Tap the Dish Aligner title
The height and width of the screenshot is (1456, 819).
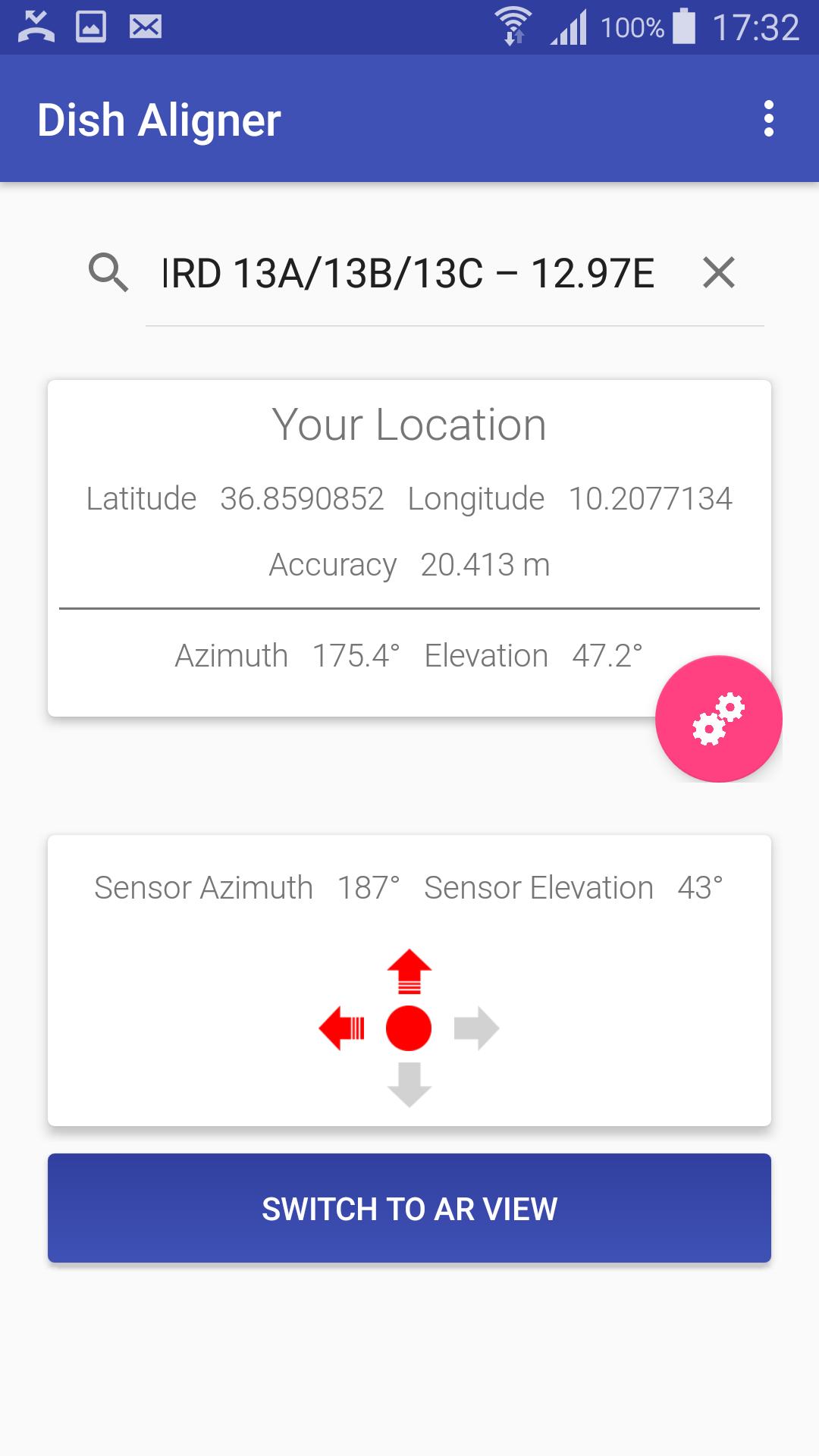tap(161, 119)
